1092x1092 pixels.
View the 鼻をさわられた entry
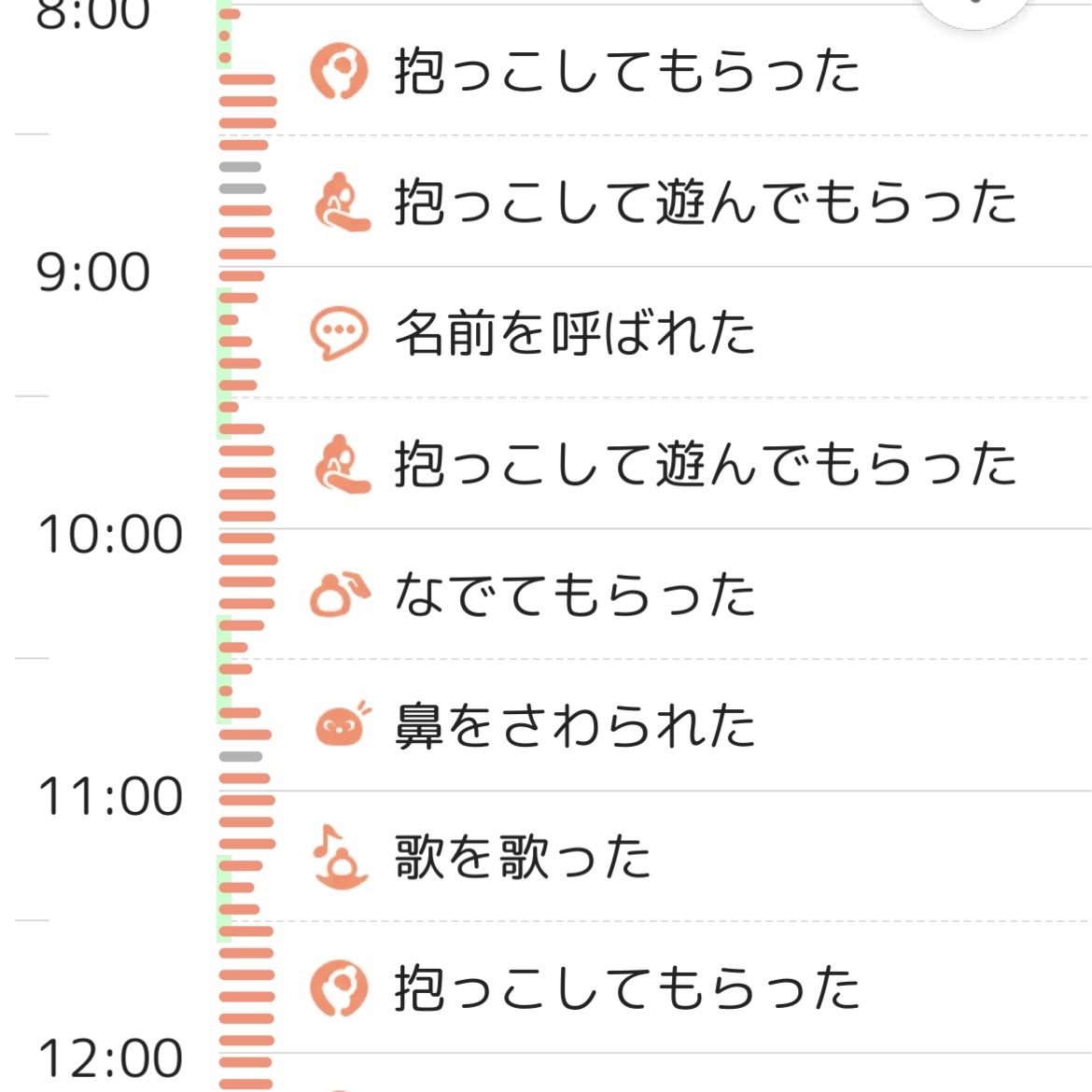click(x=574, y=725)
